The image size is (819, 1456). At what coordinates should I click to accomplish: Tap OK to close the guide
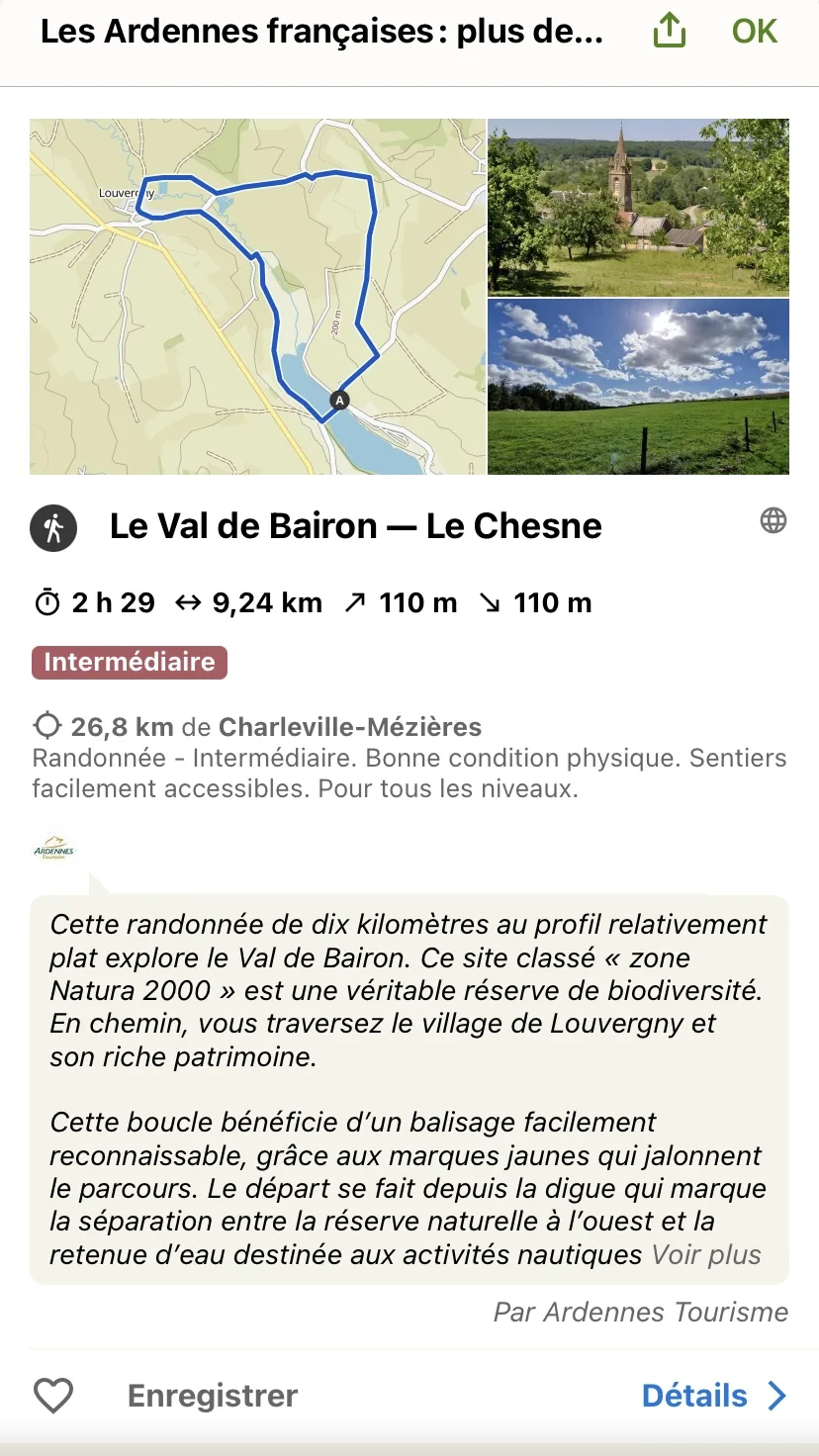pos(754,32)
